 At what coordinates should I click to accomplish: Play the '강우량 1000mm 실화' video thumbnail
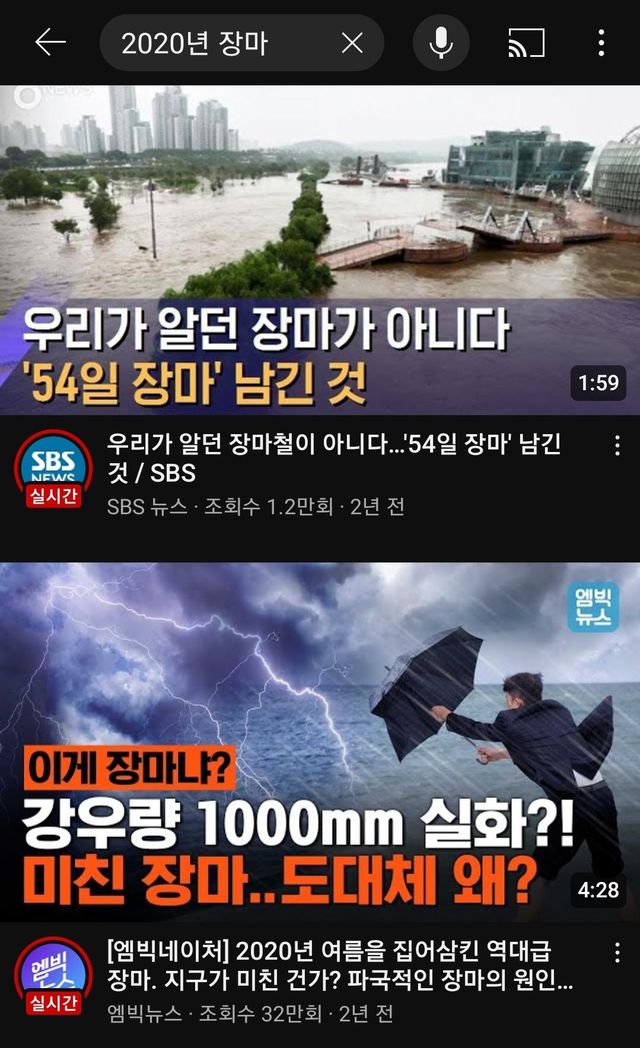[x=320, y=740]
